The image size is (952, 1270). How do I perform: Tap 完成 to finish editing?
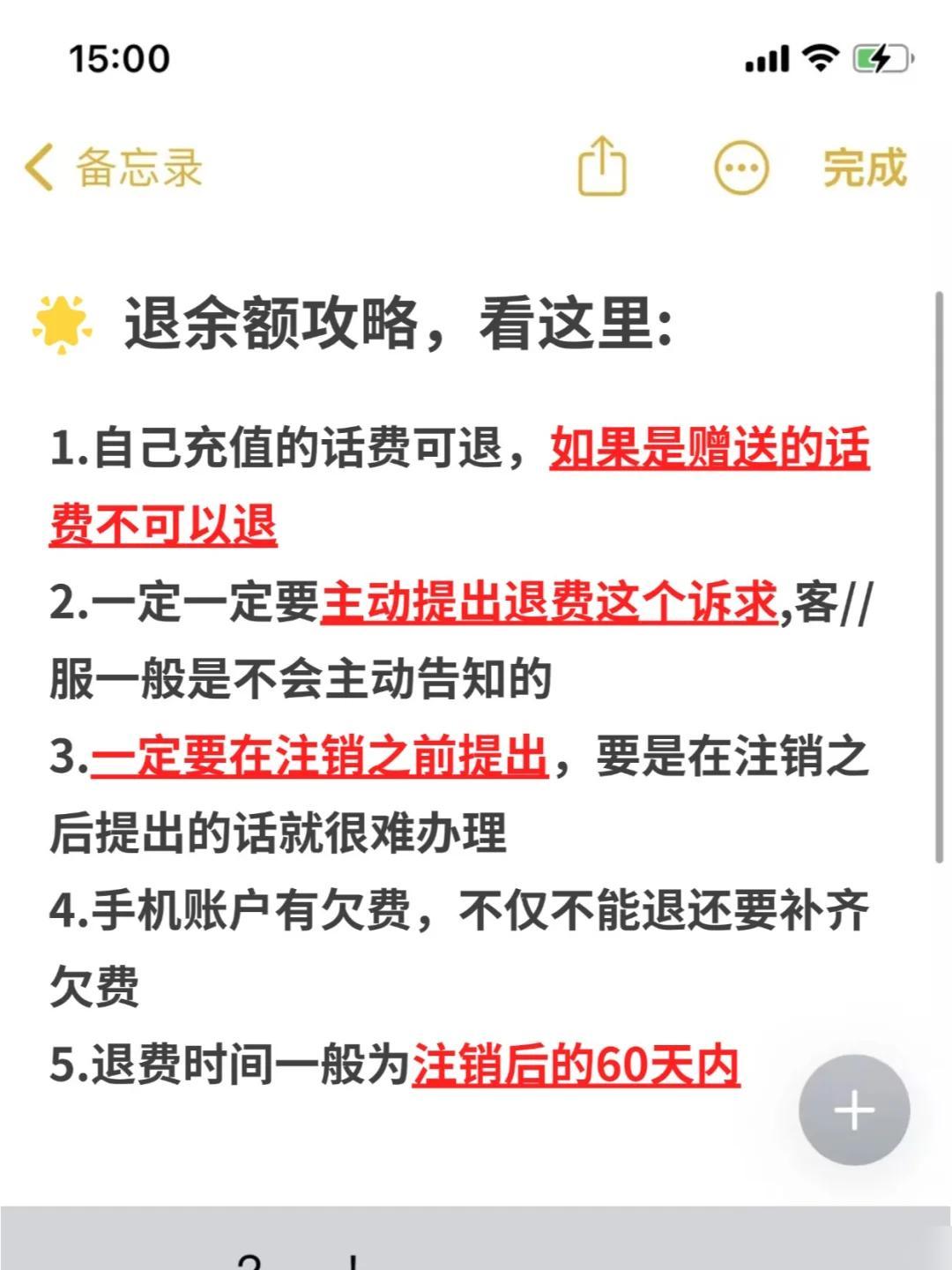865,168
